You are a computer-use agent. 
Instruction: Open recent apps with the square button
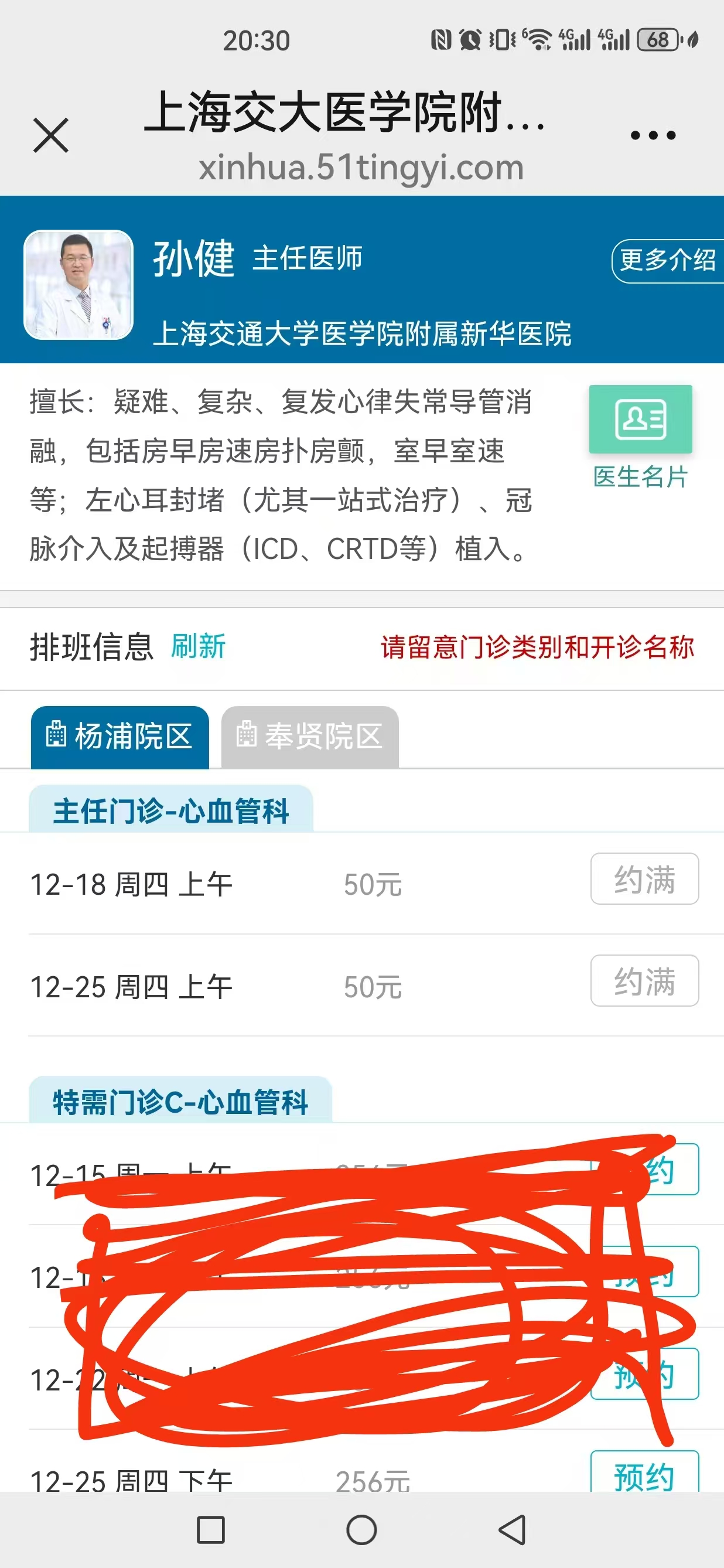[x=211, y=1530]
